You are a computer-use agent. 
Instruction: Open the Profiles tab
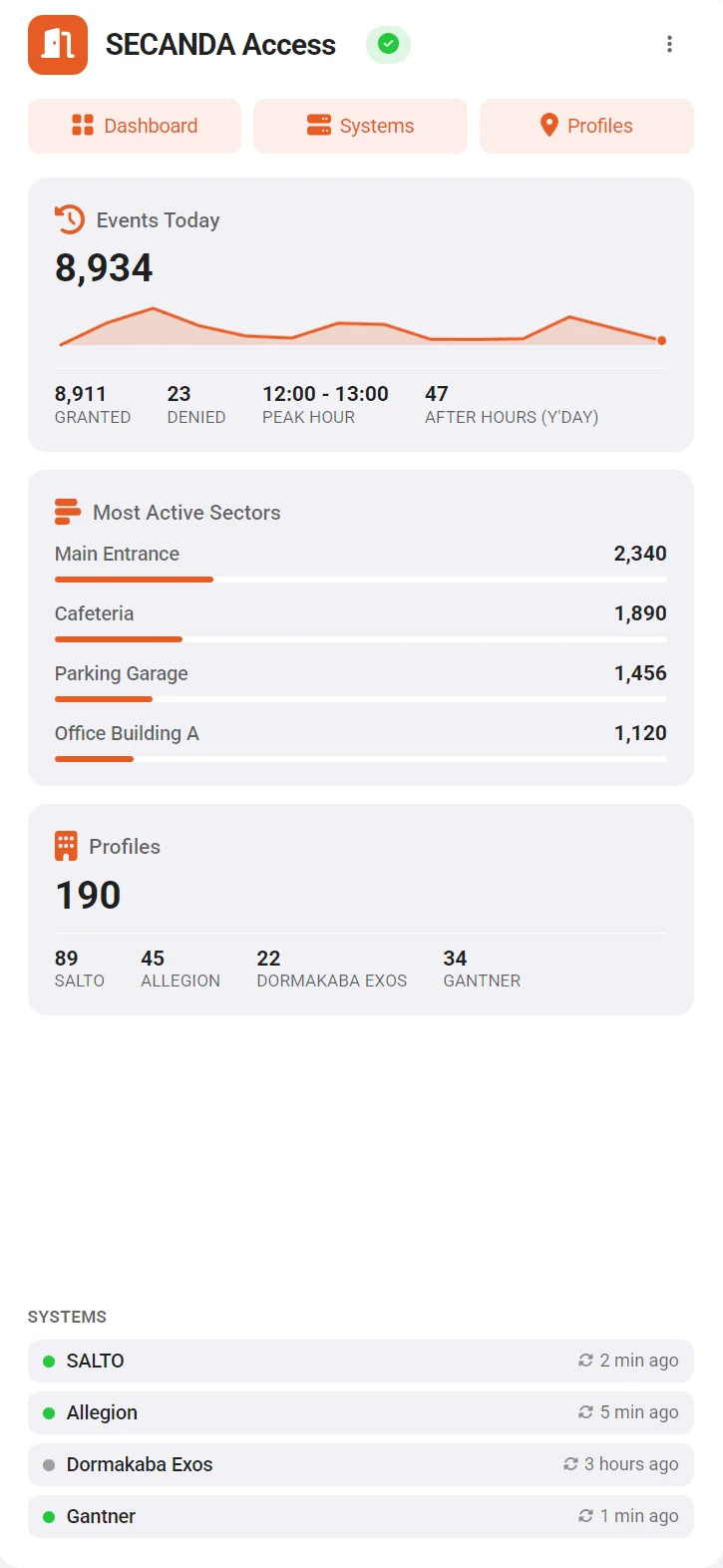coord(586,125)
